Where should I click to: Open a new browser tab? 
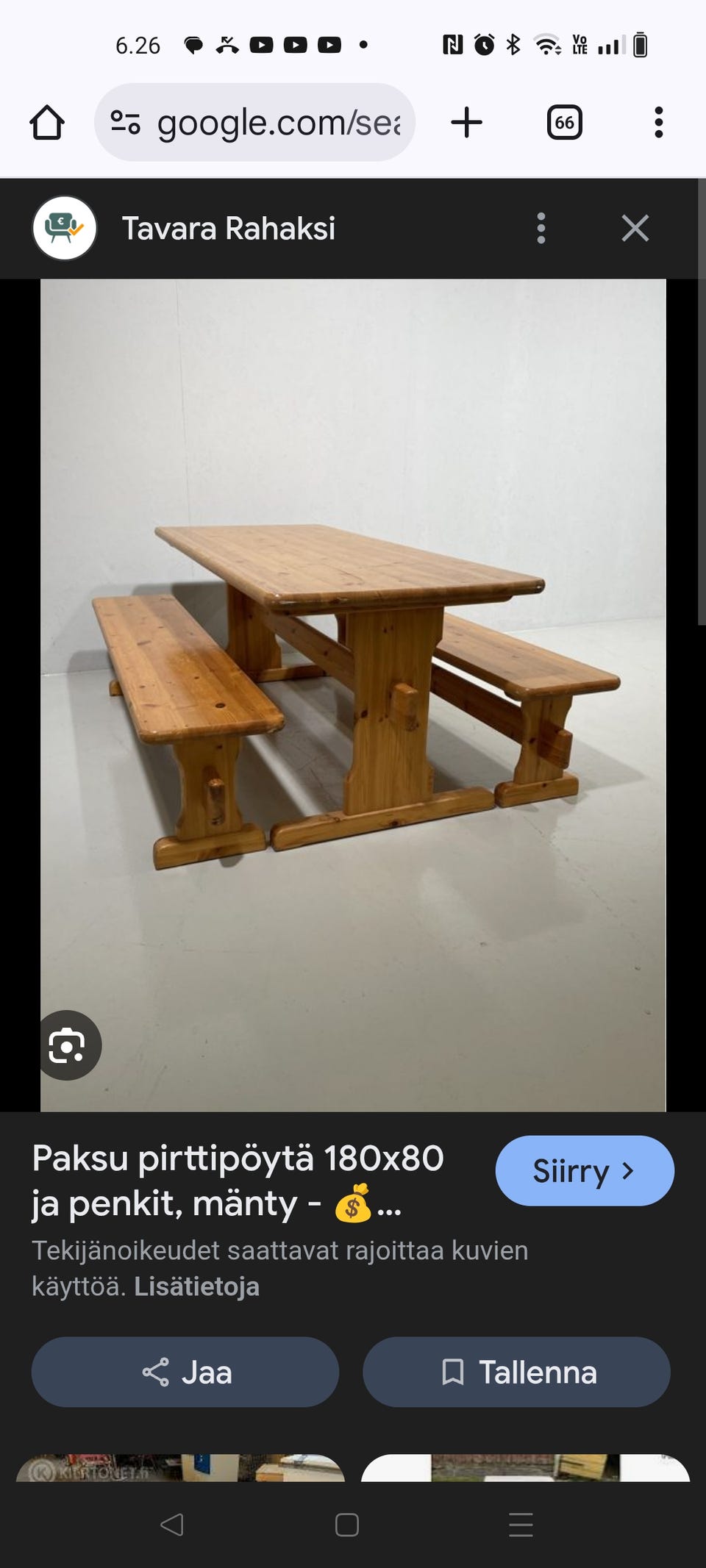pyautogui.click(x=466, y=123)
